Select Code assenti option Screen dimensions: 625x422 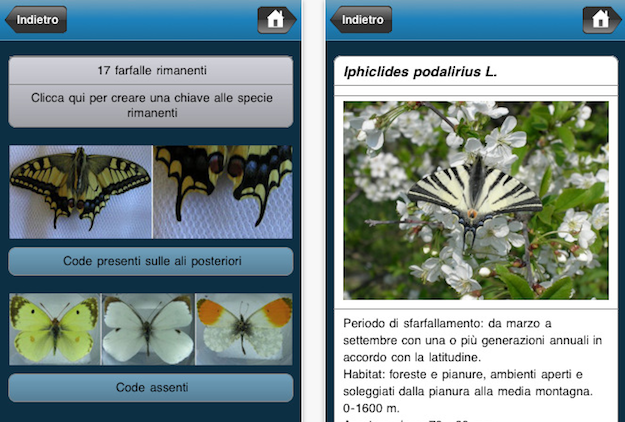click(x=151, y=387)
